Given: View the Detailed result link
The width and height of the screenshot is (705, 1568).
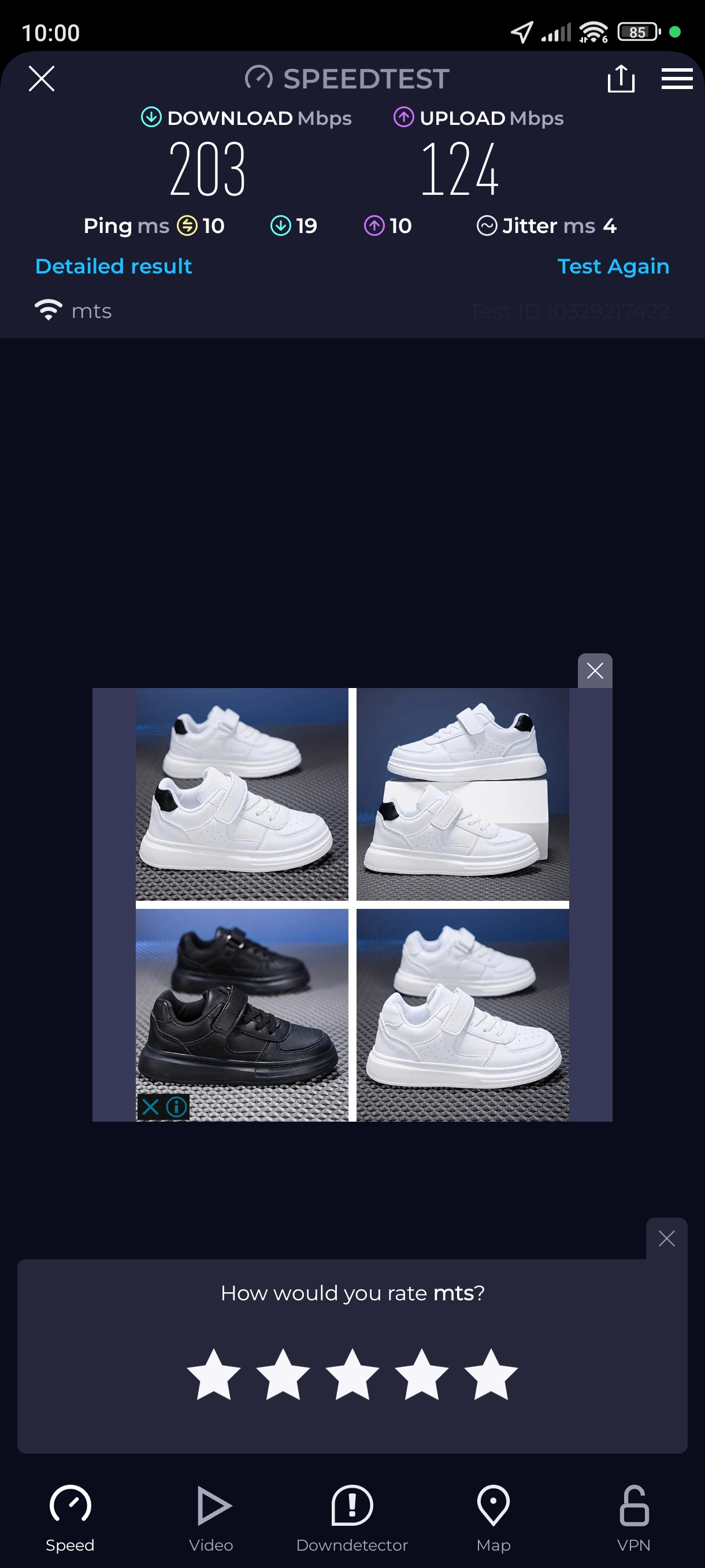Looking at the screenshot, I should click(x=114, y=266).
